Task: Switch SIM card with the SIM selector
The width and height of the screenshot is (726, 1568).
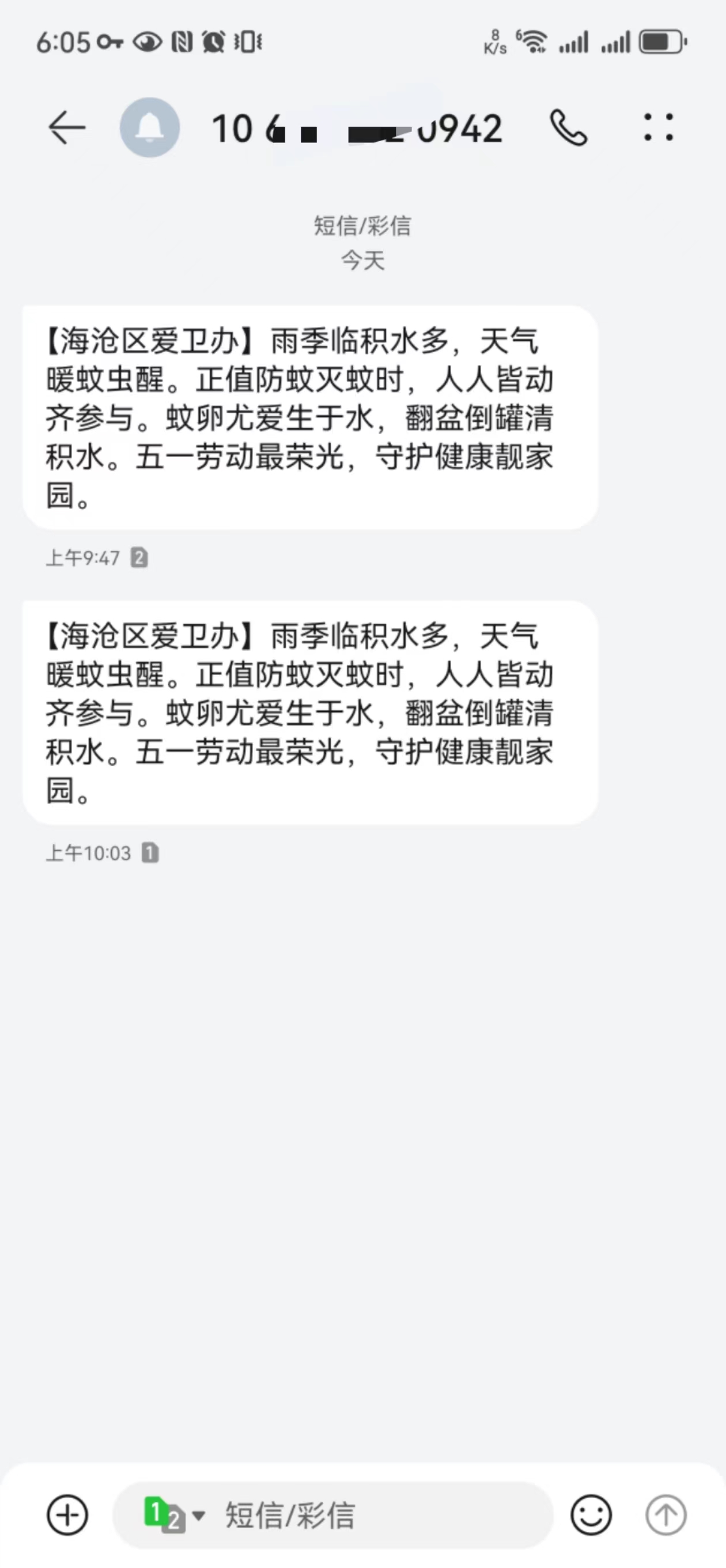Action: tap(174, 1515)
